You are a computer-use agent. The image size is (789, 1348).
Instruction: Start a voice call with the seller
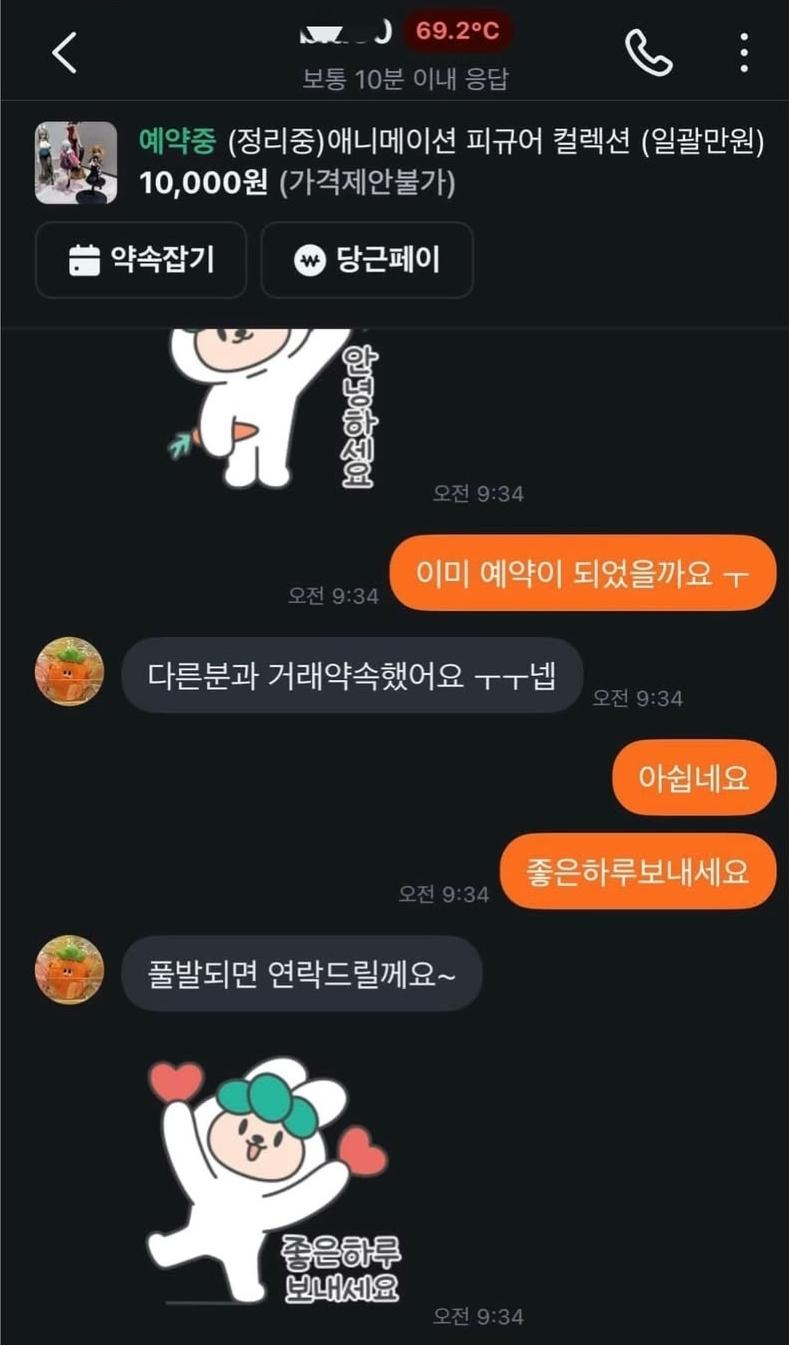pos(649,52)
